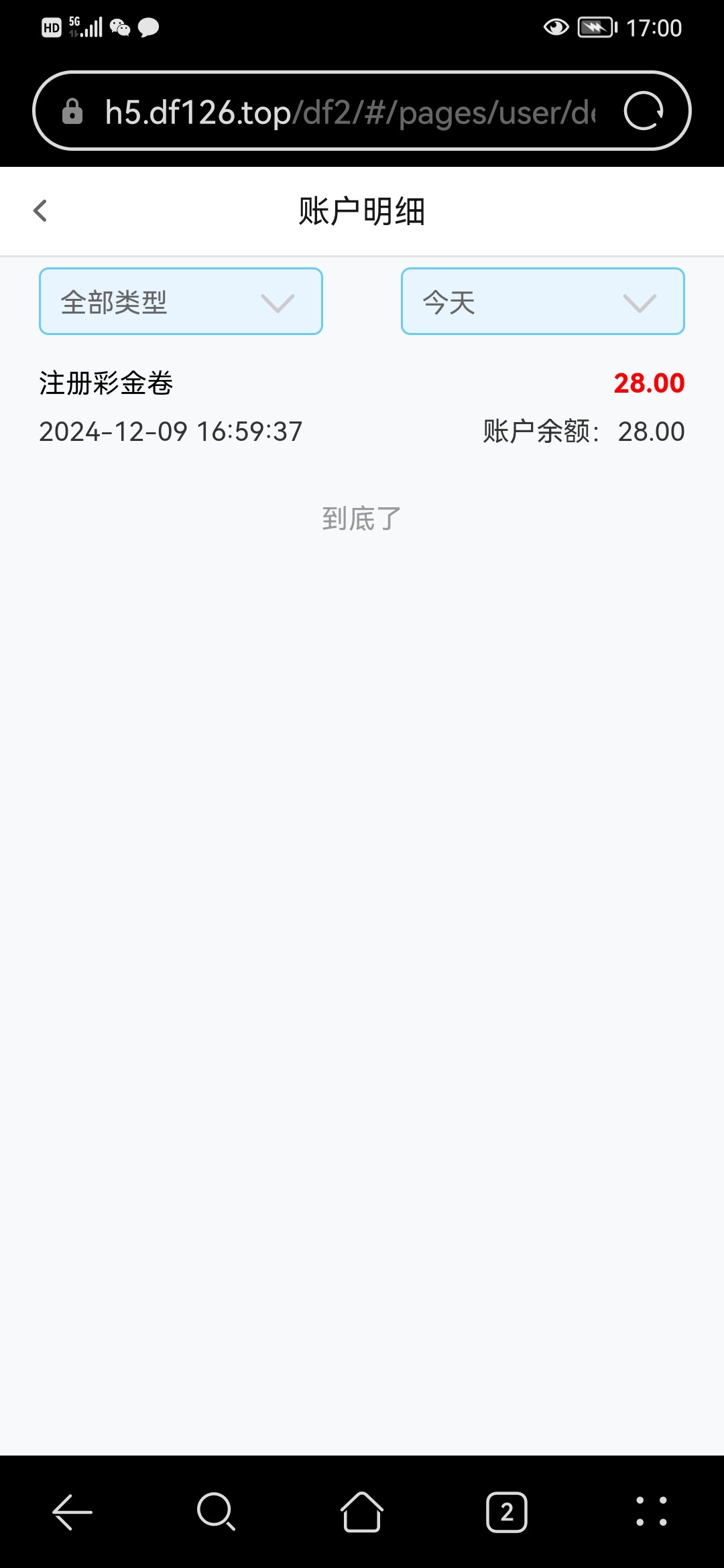Go back from the 账户明细 page

tap(40, 210)
